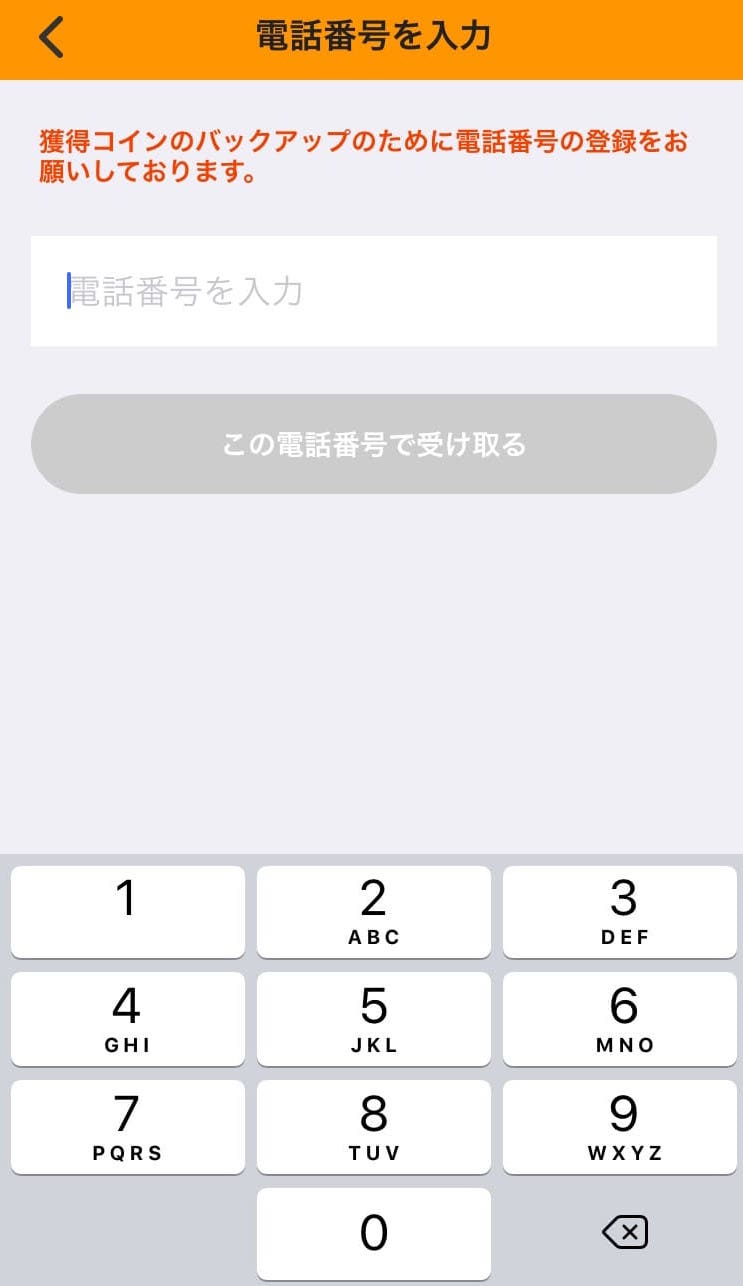
Task: Focus the 電話番号を入力 text field
Action: (x=373, y=291)
